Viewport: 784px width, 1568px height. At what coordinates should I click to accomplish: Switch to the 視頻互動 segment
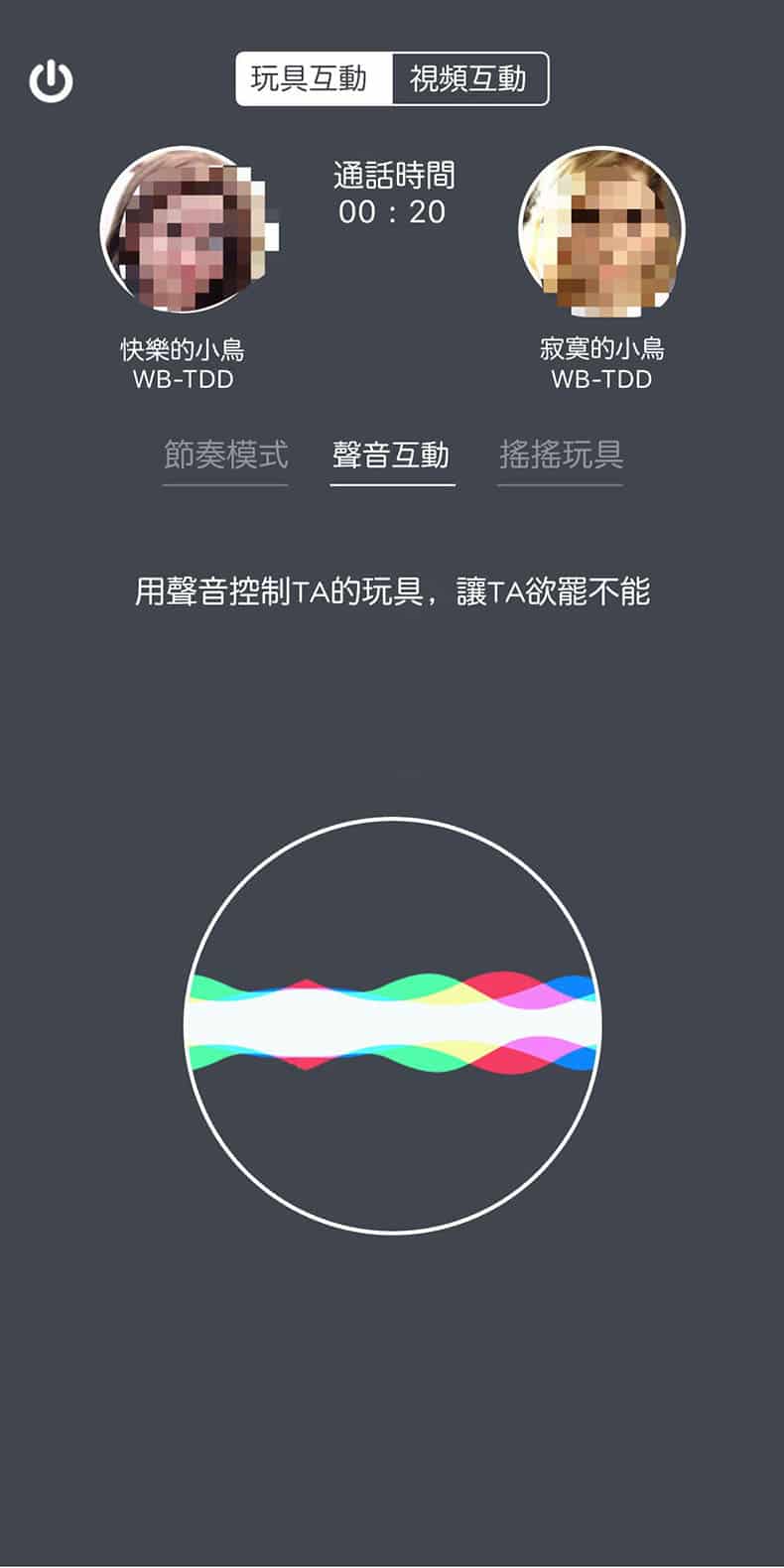click(x=469, y=79)
